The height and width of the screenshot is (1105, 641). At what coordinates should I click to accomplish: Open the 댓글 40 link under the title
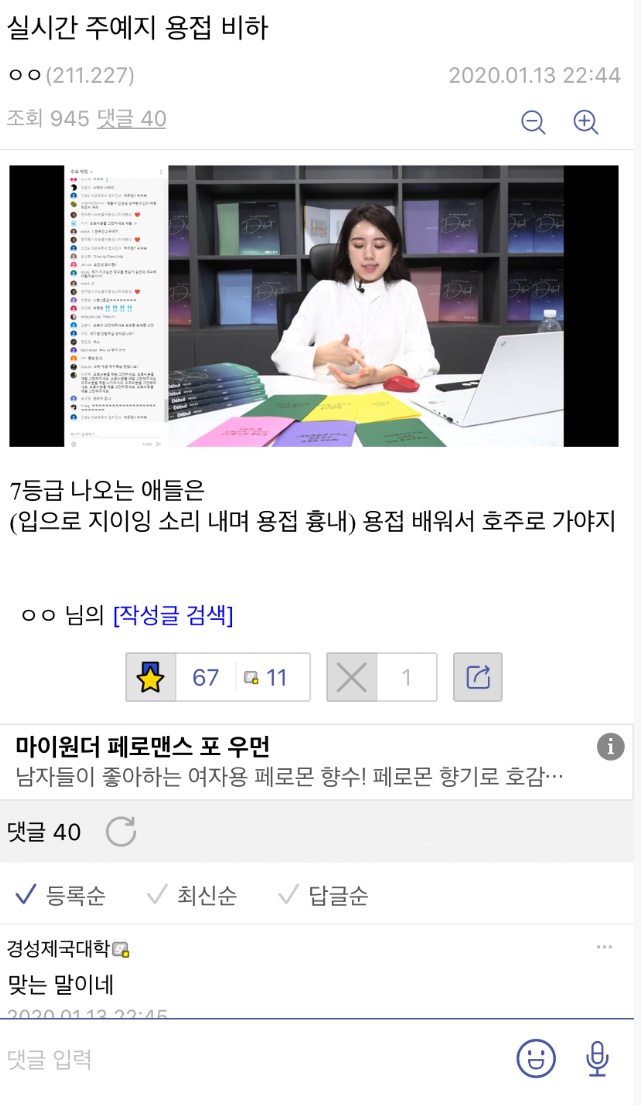131,119
